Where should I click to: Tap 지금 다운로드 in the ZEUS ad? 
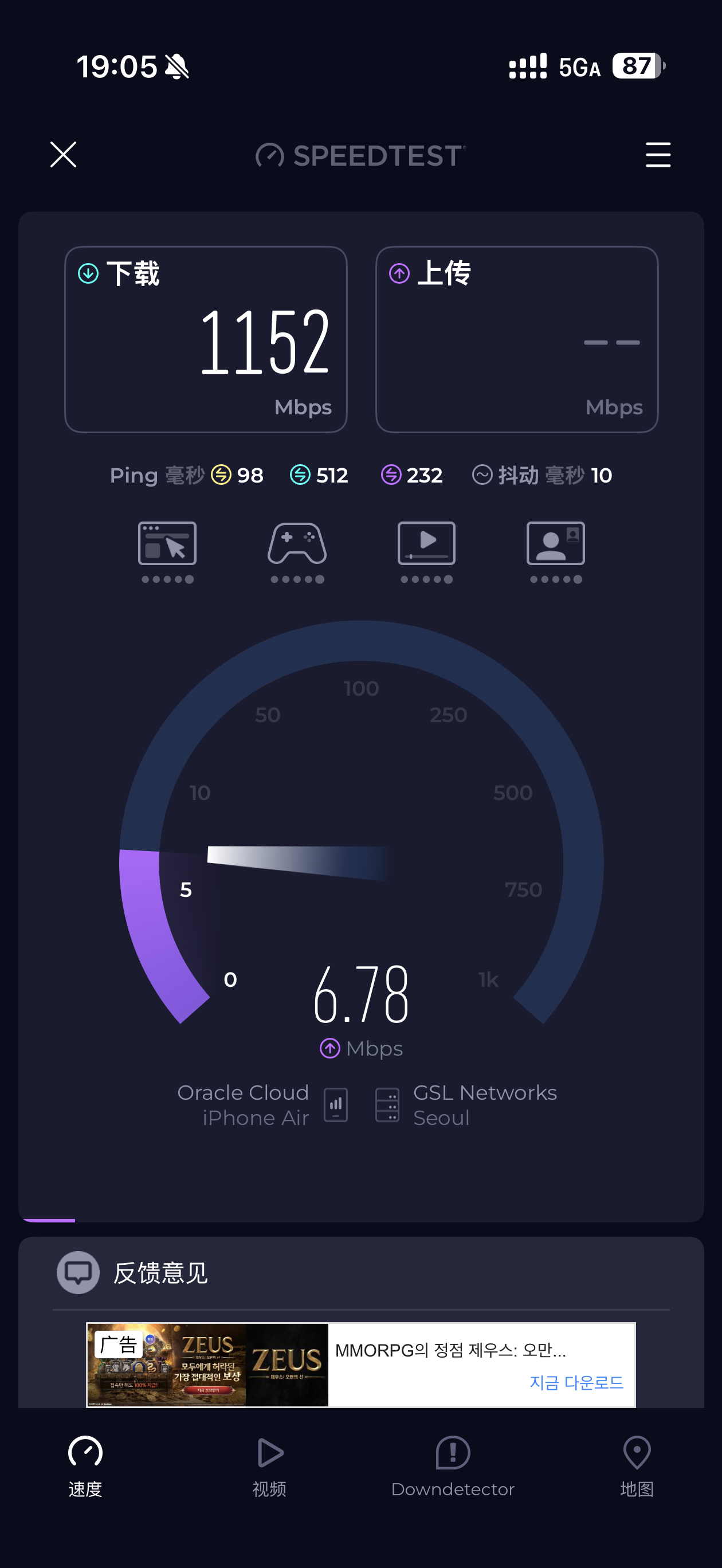(x=576, y=1382)
